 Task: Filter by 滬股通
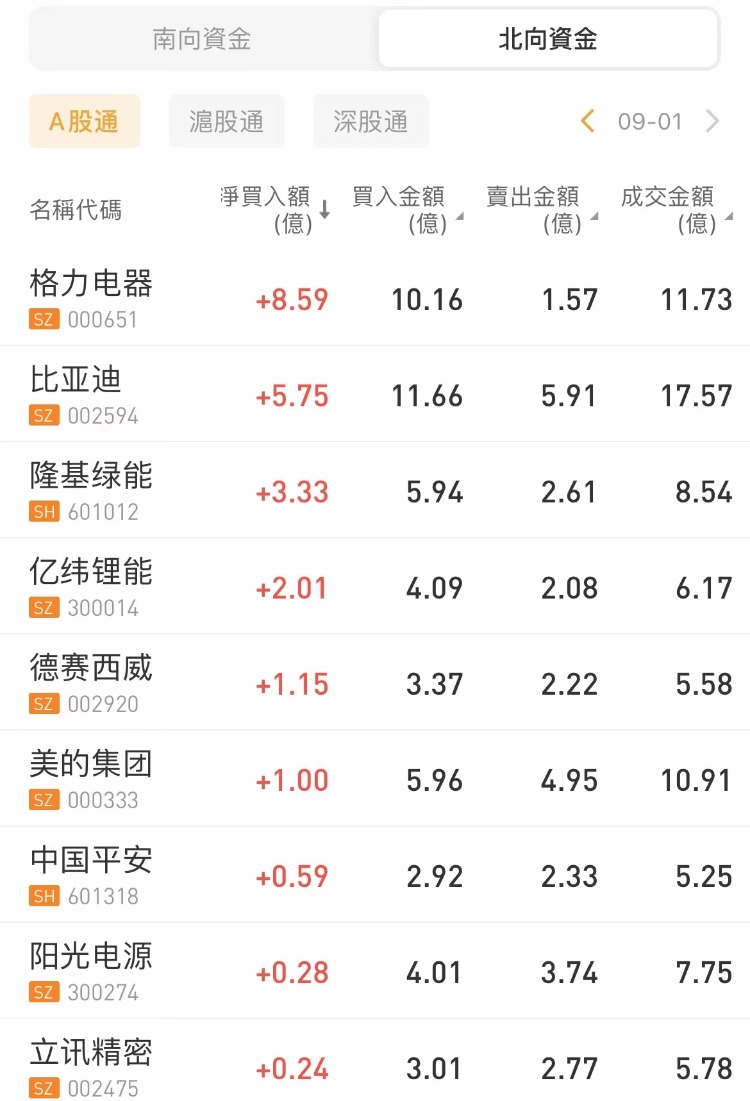(227, 122)
